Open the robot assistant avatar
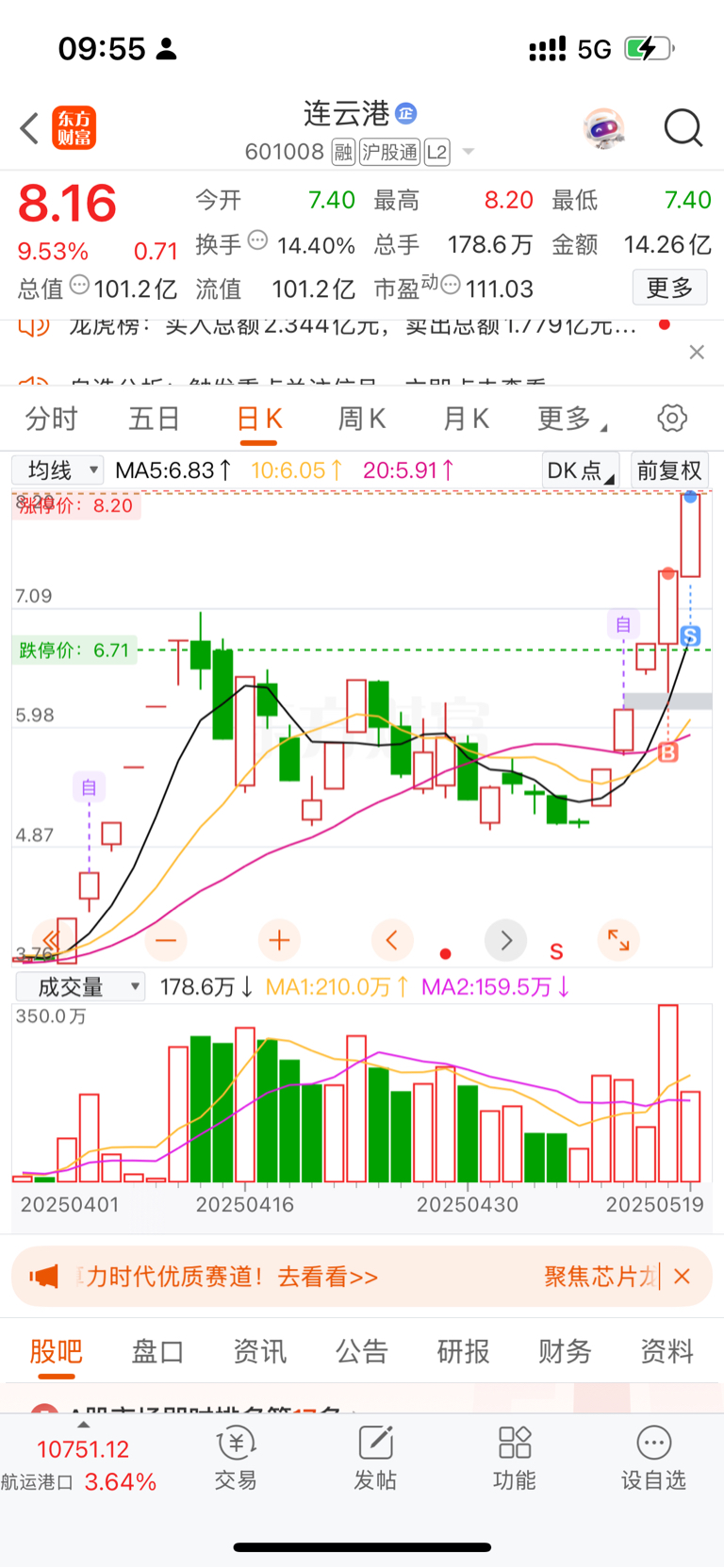724x1568 pixels. [604, 128]
